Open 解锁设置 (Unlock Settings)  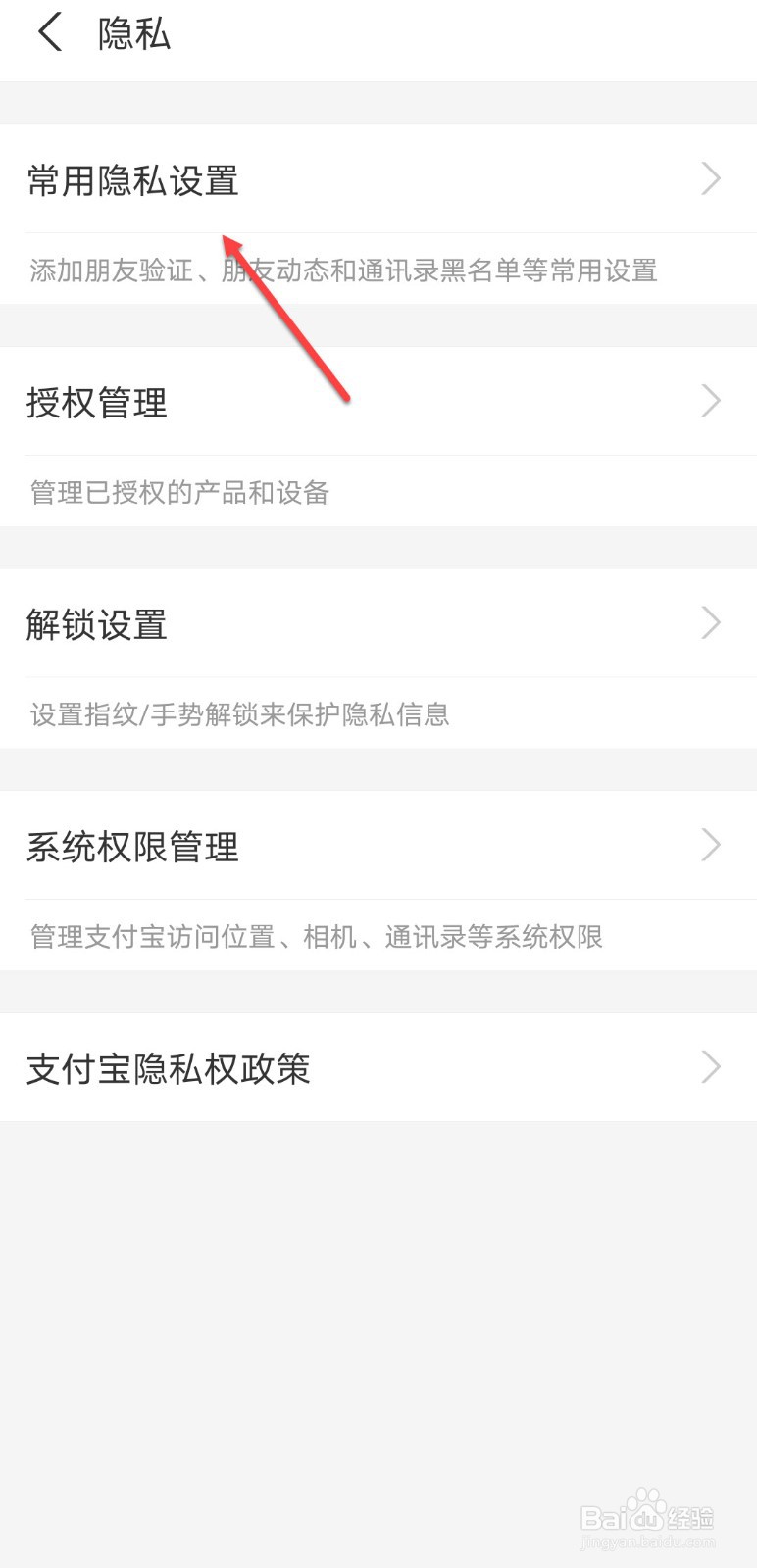pyautogui.click(x=97, y=624)
